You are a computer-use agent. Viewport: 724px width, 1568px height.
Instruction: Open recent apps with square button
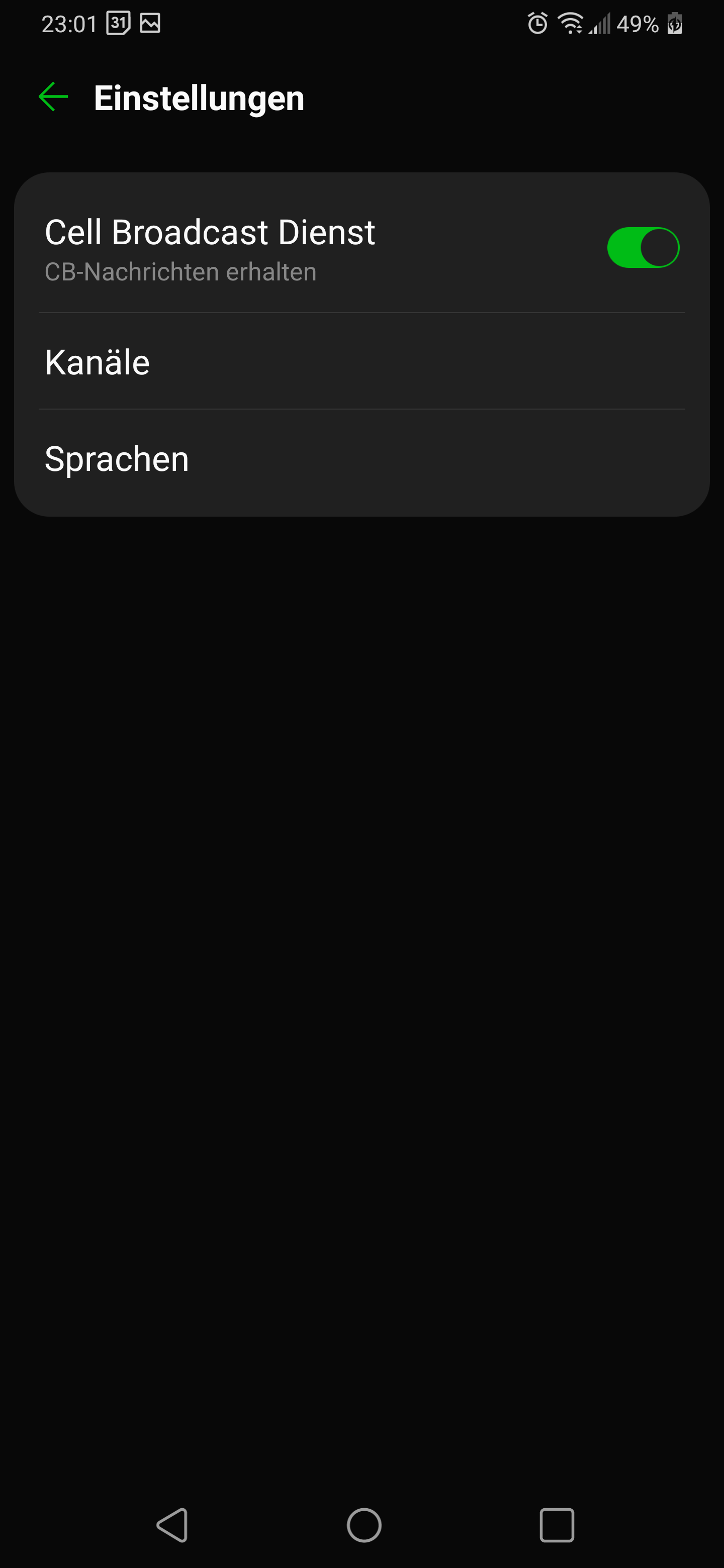click(556, 1524)
